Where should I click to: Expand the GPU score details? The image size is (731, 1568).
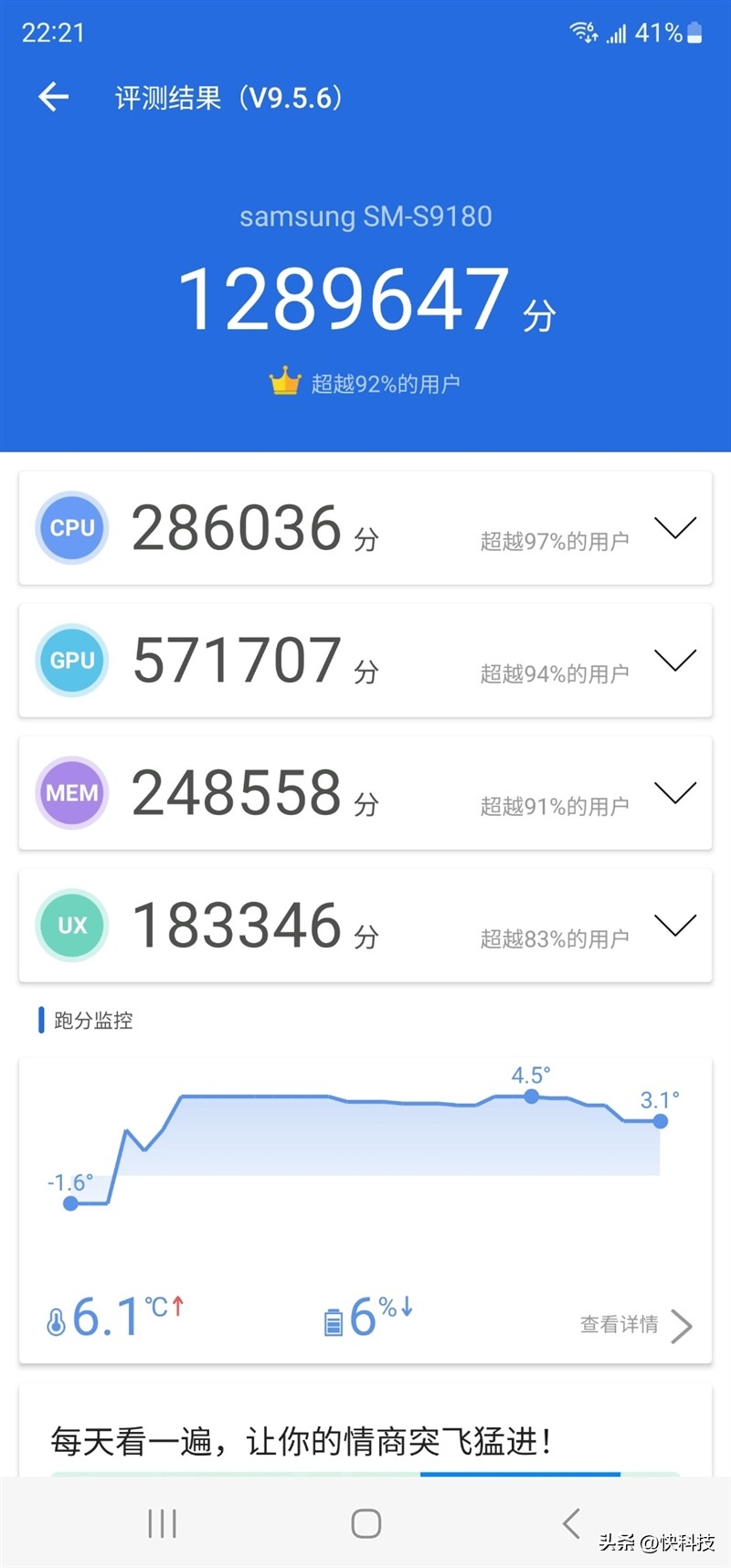pos(675,660)
